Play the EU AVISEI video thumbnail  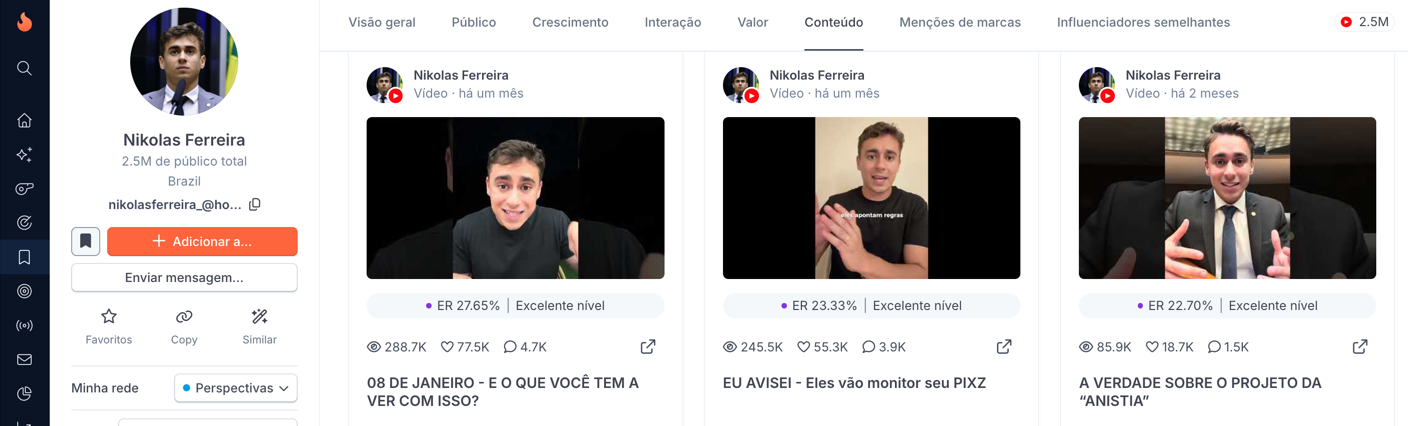pyautogui.click(x=871, y=198)
